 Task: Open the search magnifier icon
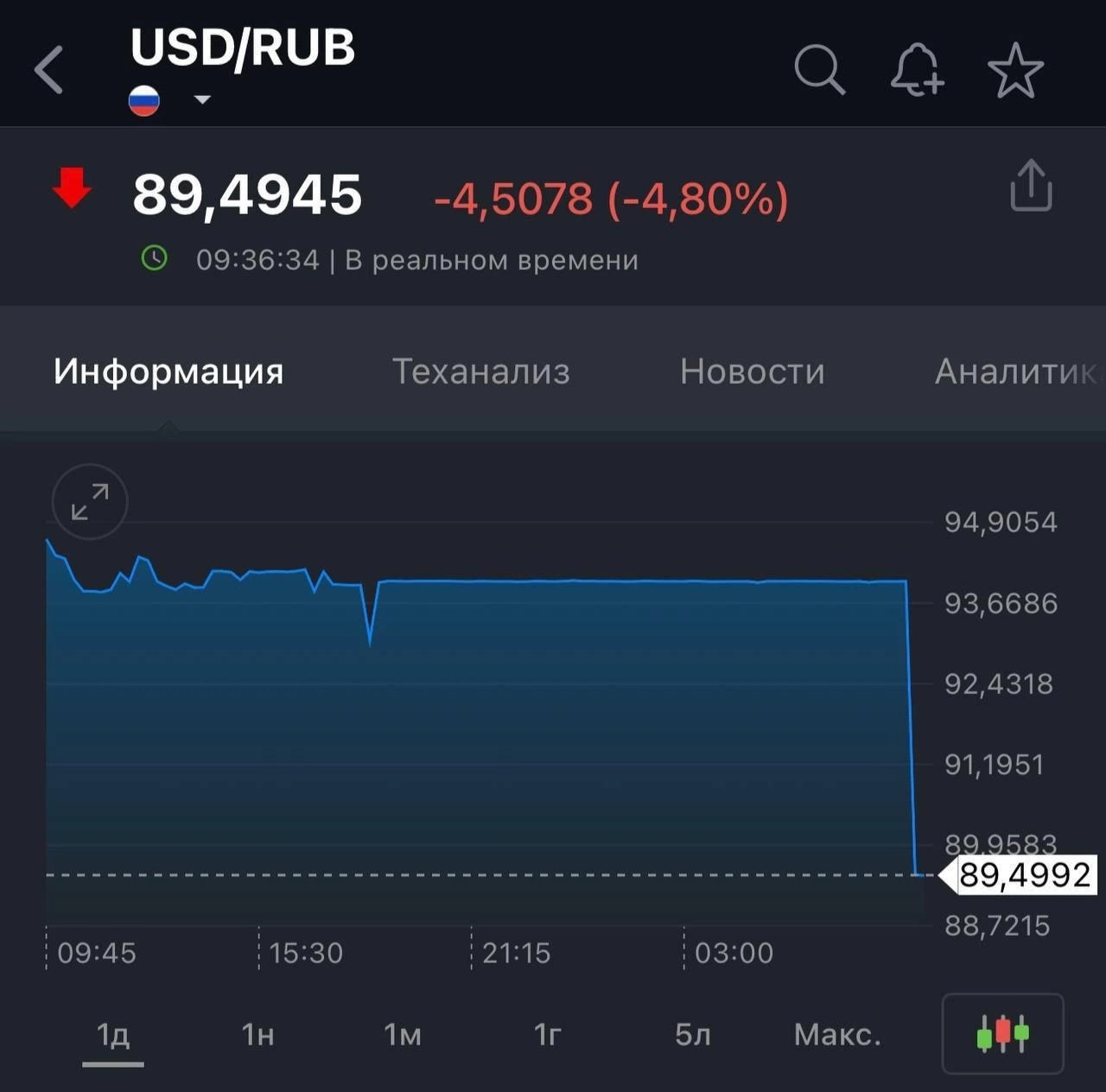(818, 69)
